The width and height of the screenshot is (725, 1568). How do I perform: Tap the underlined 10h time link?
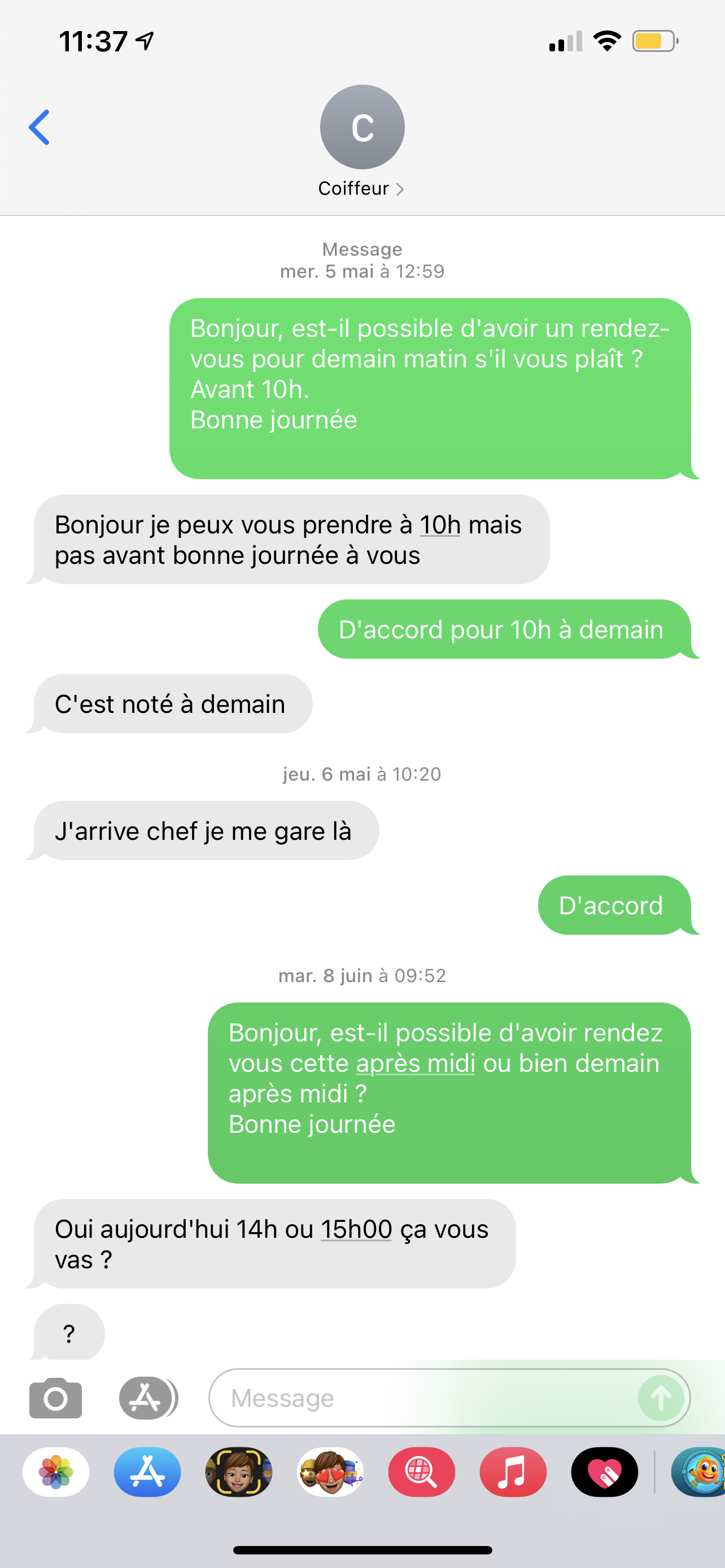click(x=440, y=525)
